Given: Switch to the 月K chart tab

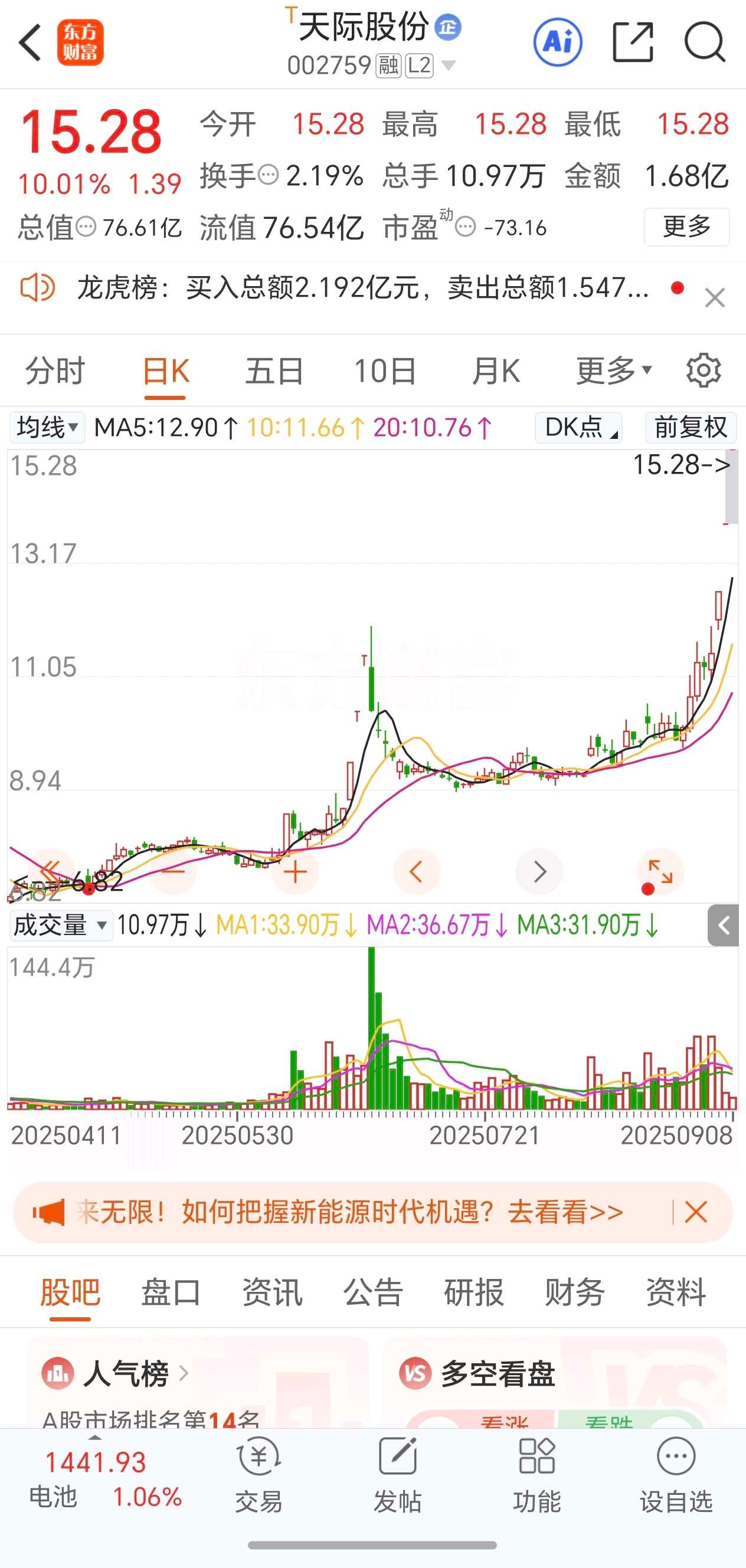Looking at the screenshot, I should [x=496, y=371].
